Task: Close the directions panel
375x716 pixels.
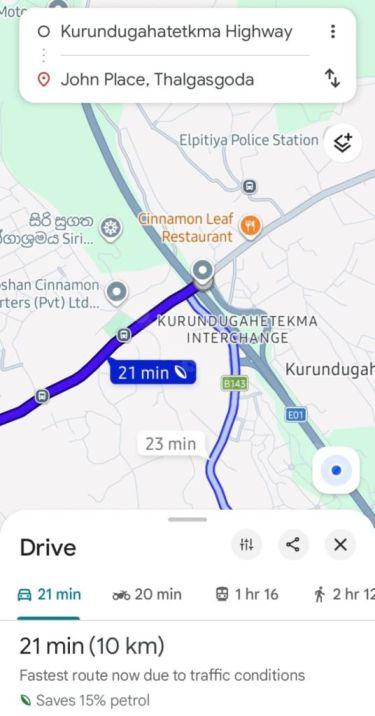Action: tap(340, 545)
